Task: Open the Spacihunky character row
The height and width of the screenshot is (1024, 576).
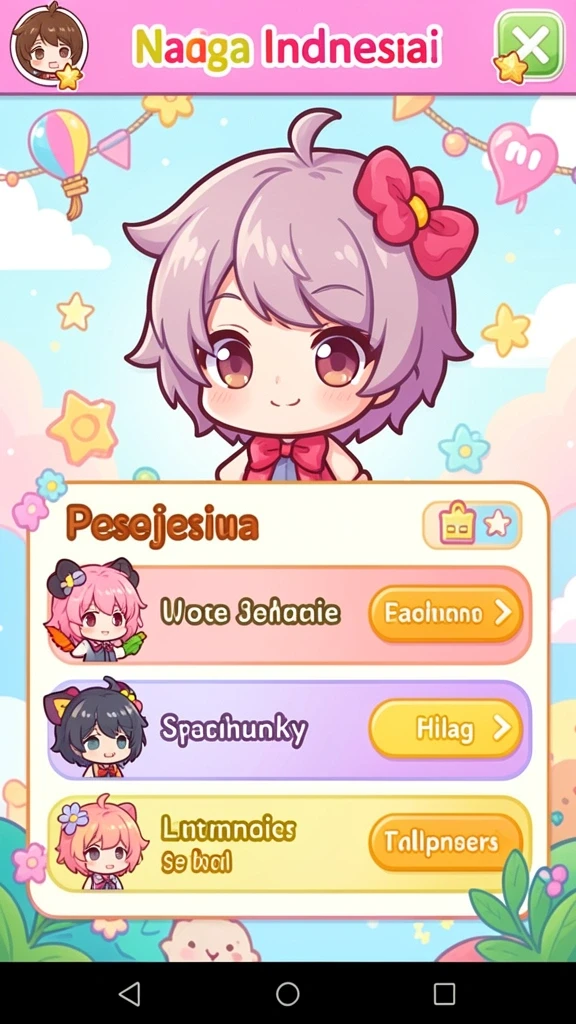Action: (289, 729)
